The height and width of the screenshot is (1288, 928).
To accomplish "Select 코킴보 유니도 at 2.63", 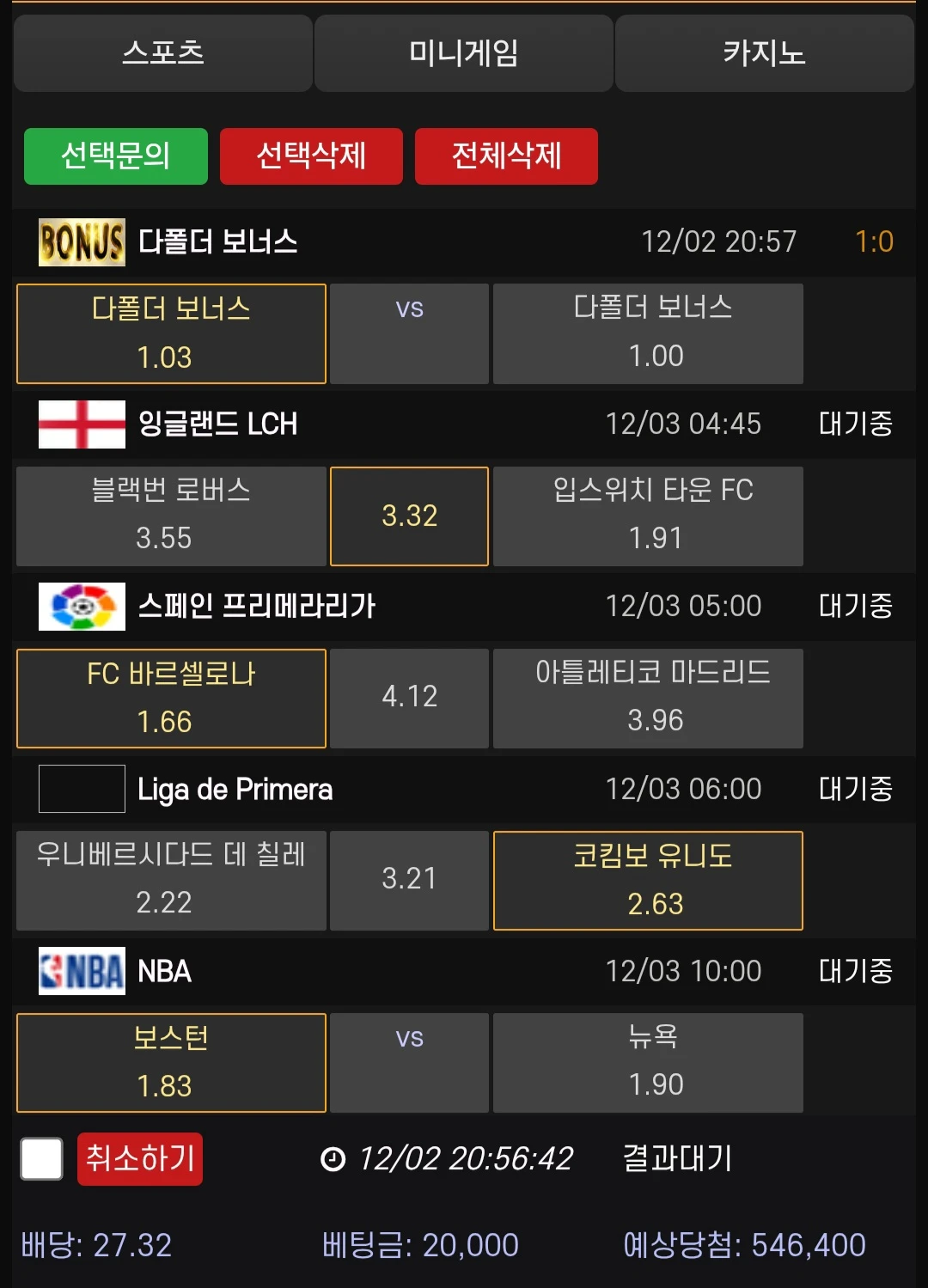I will pyautogui.click(x=648, y=880).
